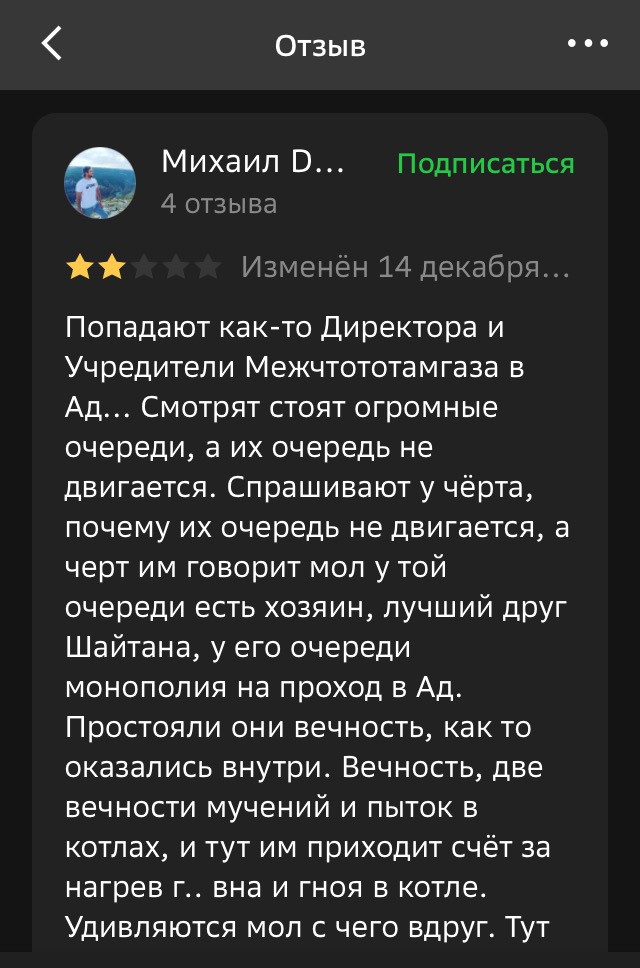Open Михаил's profile picture
Viewport: 640px width, 968px height.
pyautogui.click(x=100, y=183)
